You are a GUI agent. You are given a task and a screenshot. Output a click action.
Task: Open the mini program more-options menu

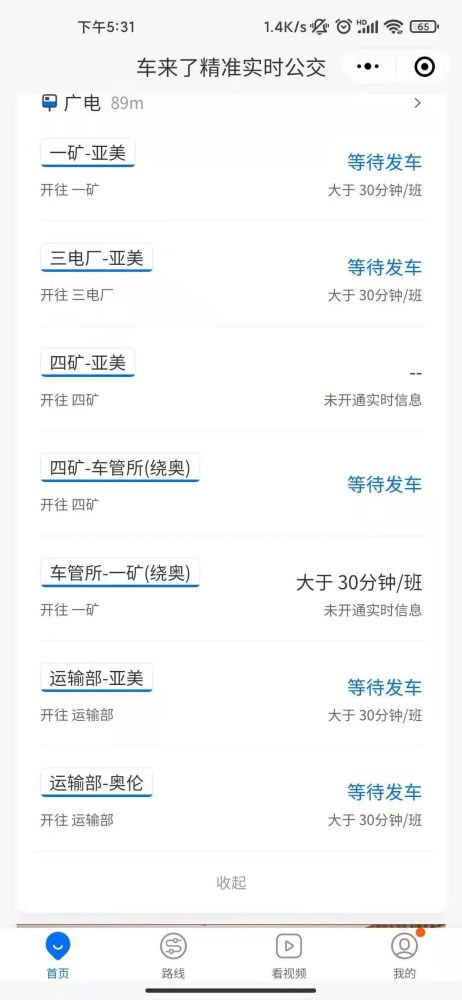[368, 66]
